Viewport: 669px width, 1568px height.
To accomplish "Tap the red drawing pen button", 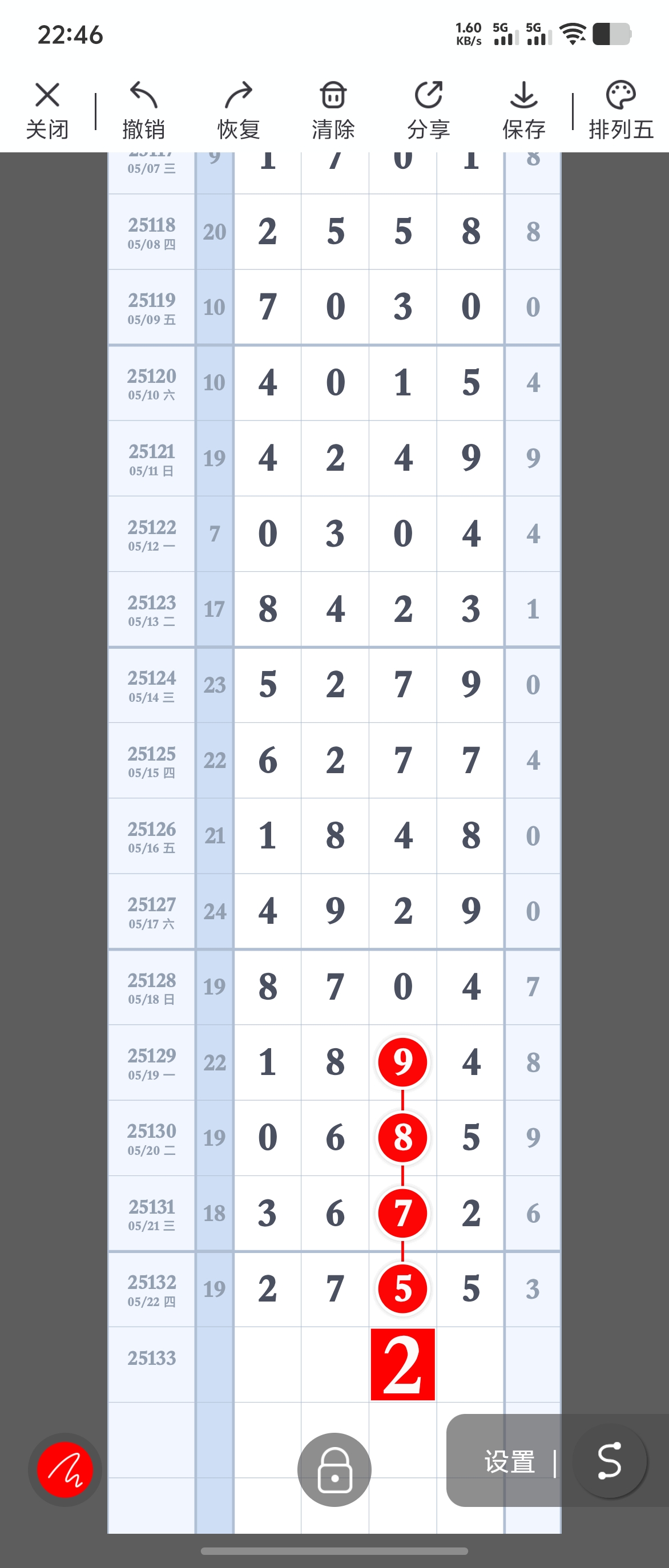I will point(65,1469).
